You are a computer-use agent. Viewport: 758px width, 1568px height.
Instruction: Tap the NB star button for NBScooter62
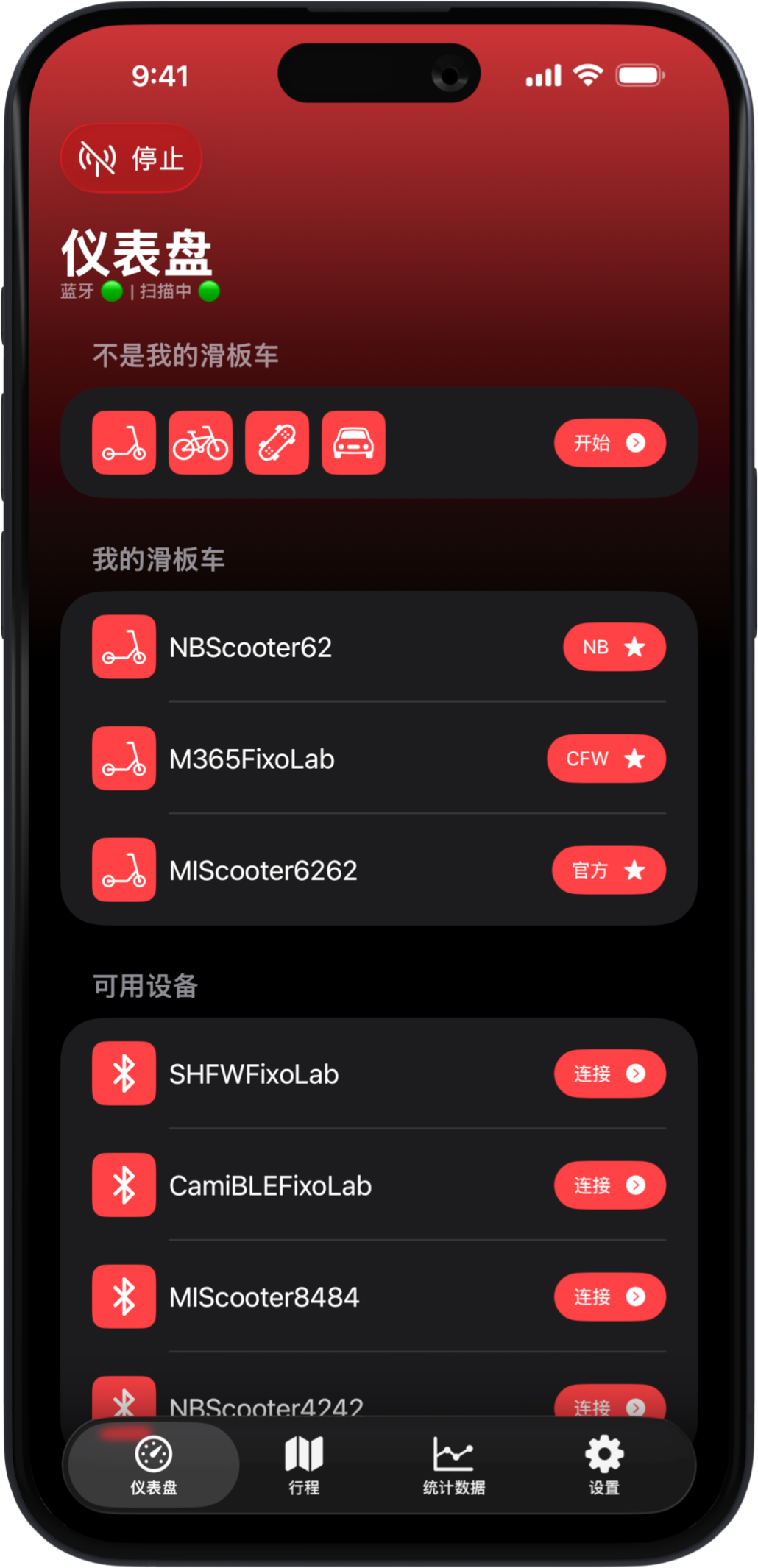pyautogui.click(x=614, y=648)
